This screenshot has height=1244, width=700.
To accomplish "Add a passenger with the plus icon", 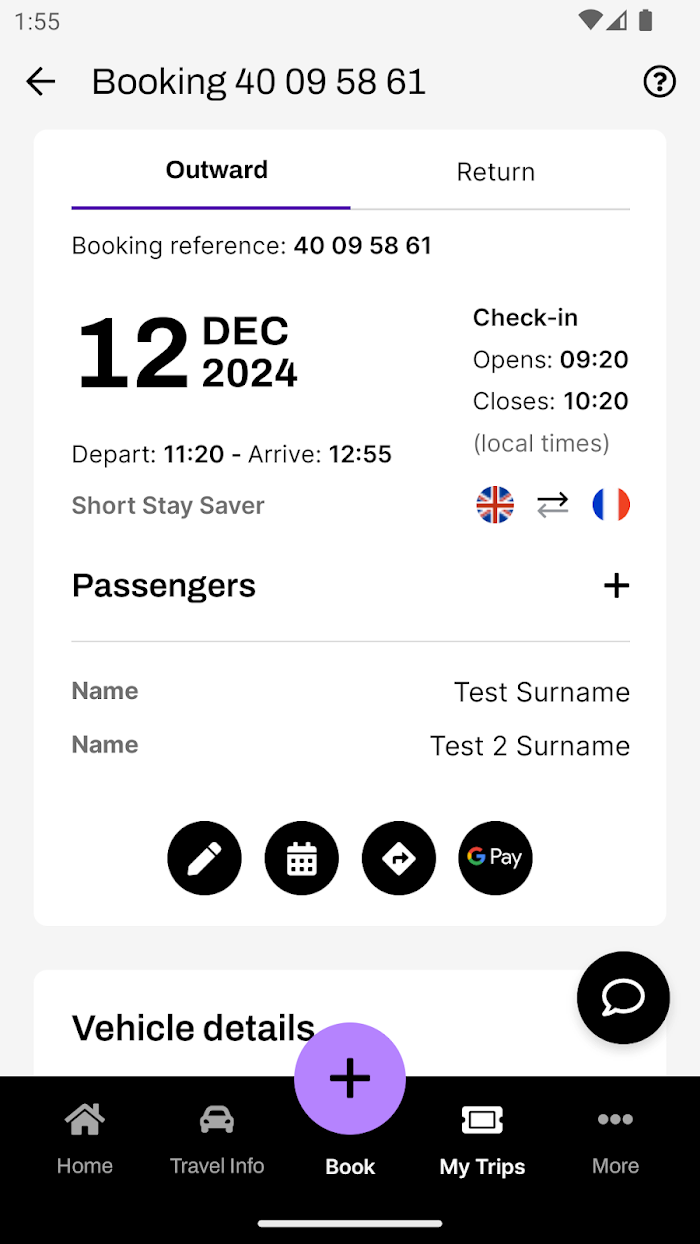I will pos(616,586).
